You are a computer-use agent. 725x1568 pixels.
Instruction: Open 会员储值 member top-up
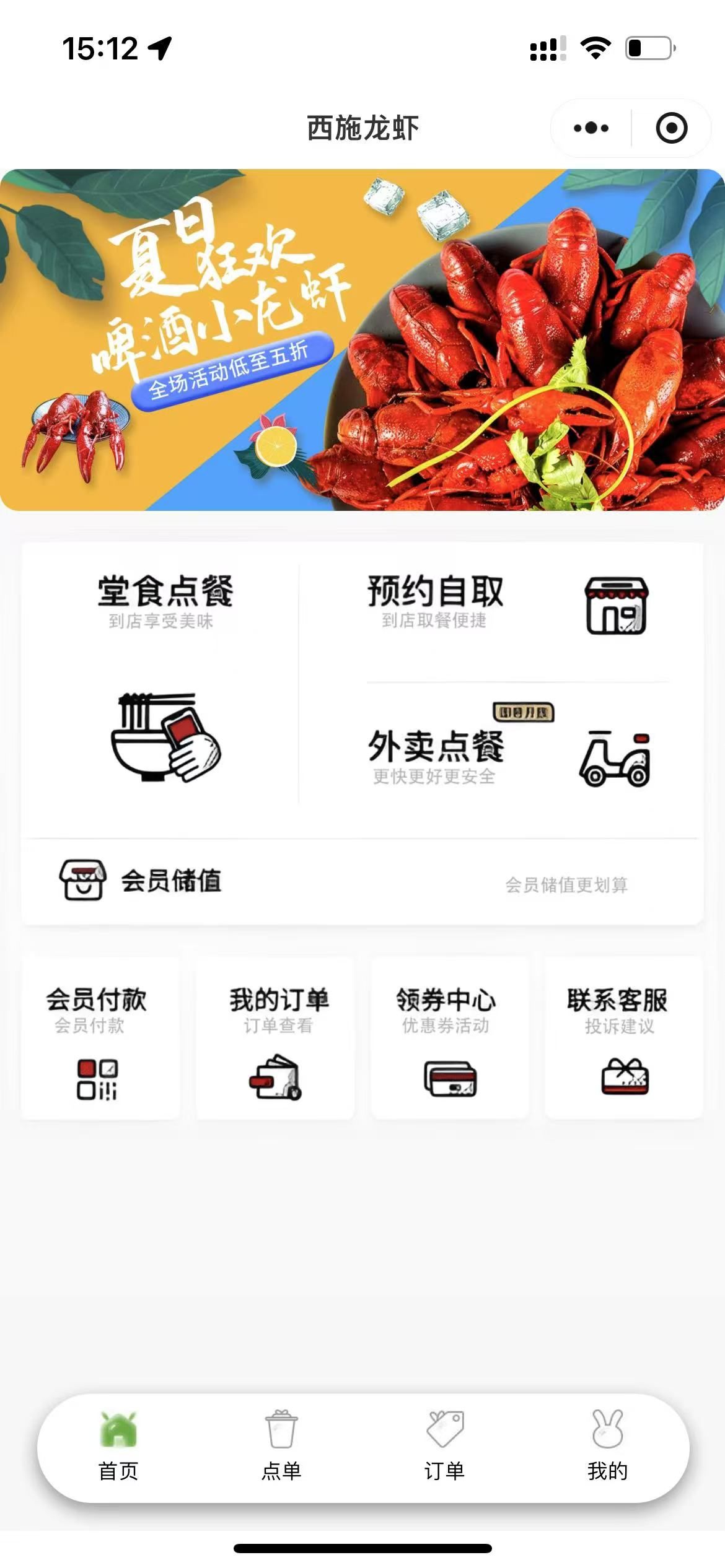pyautogui.click(x=362, y=882)
